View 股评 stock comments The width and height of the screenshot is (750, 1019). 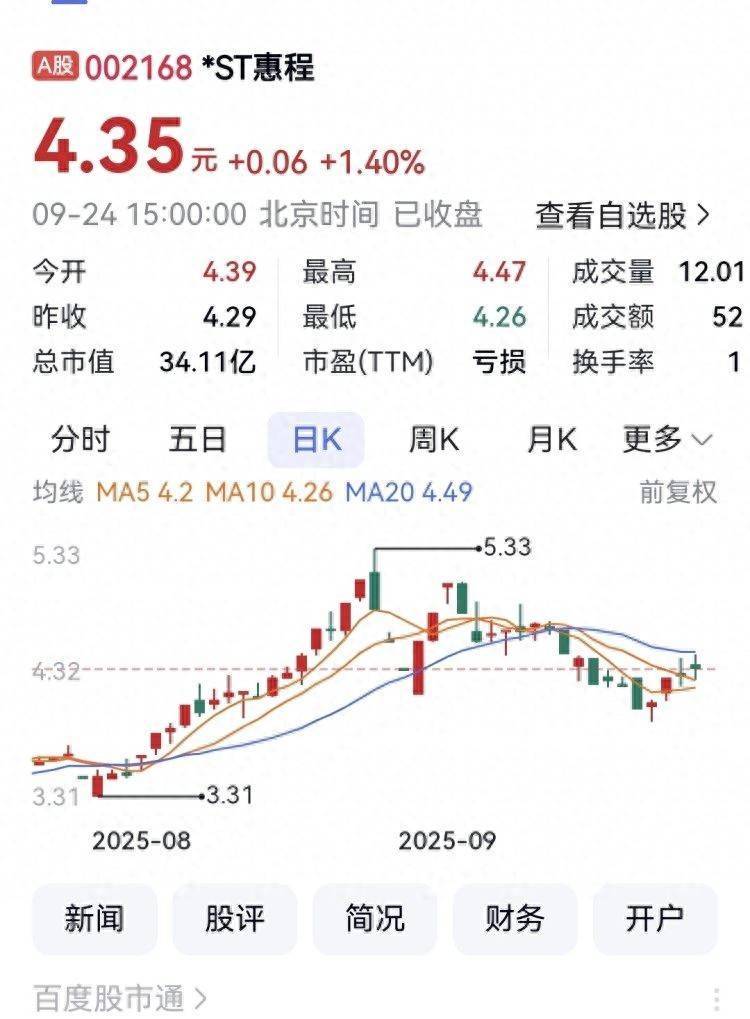pos(235,919)
